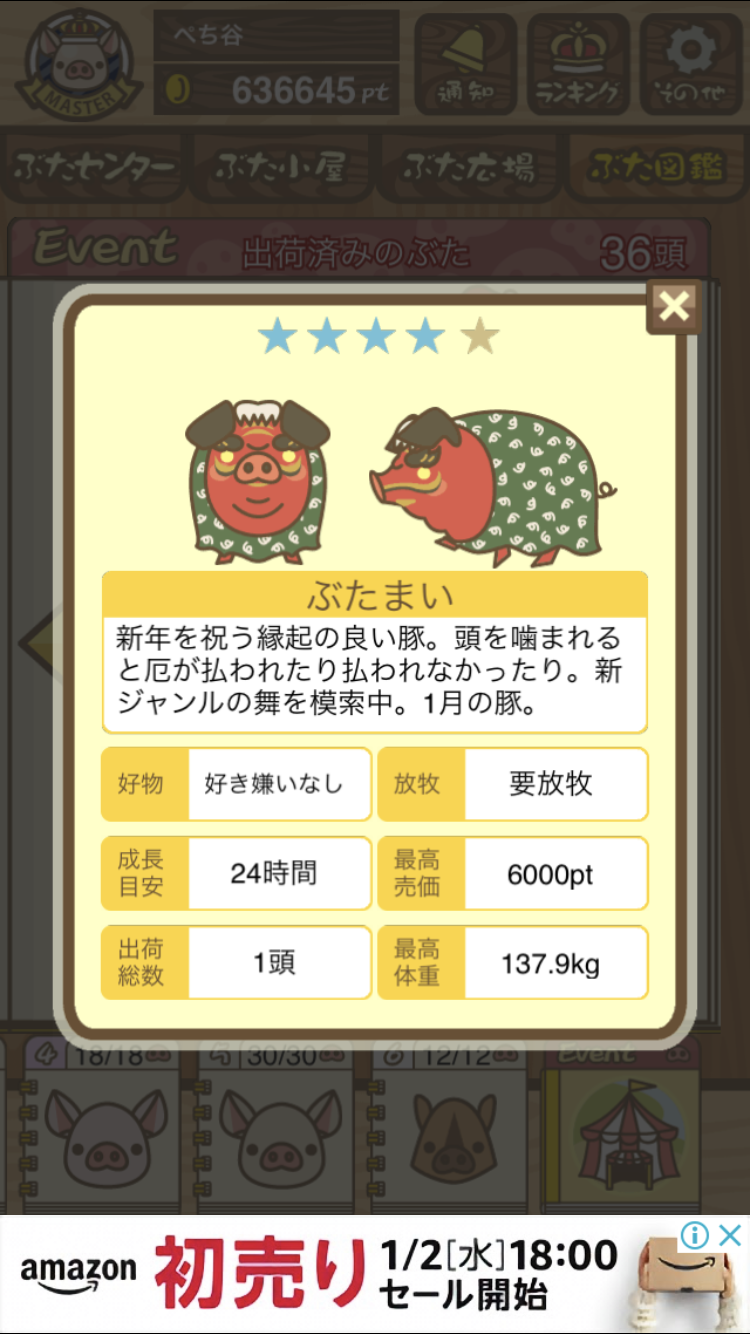750x1334 pixels.
Task: Go to the ぶた小屋 tab
Action: pyautogui.click(x=281, y=167)
